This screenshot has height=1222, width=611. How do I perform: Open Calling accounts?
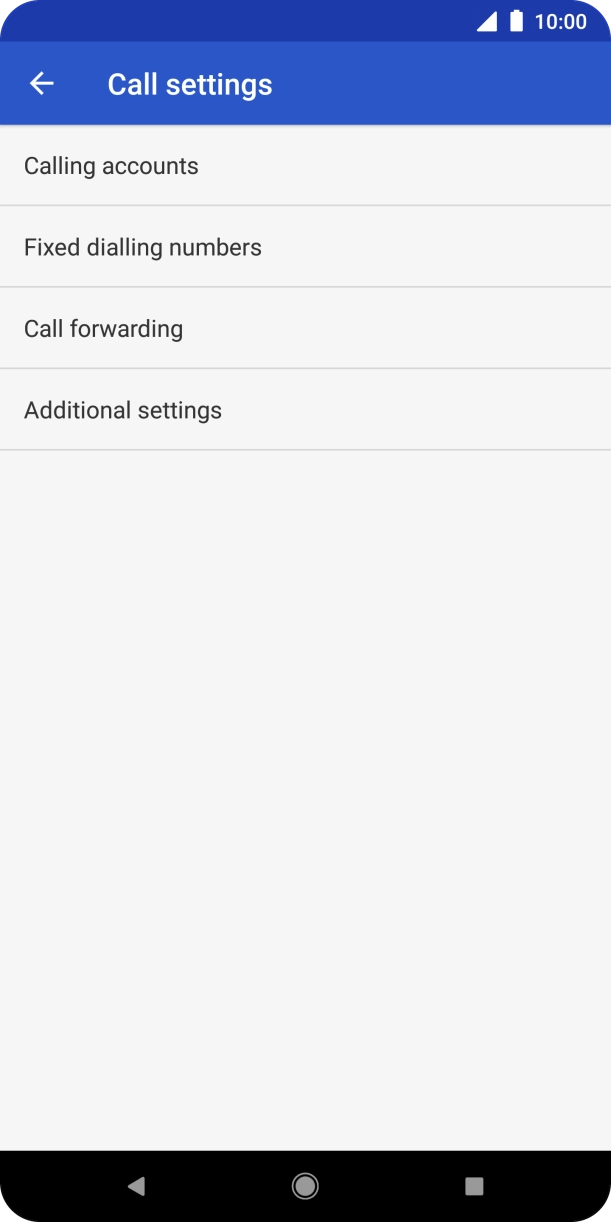click(x=305, y=166)
